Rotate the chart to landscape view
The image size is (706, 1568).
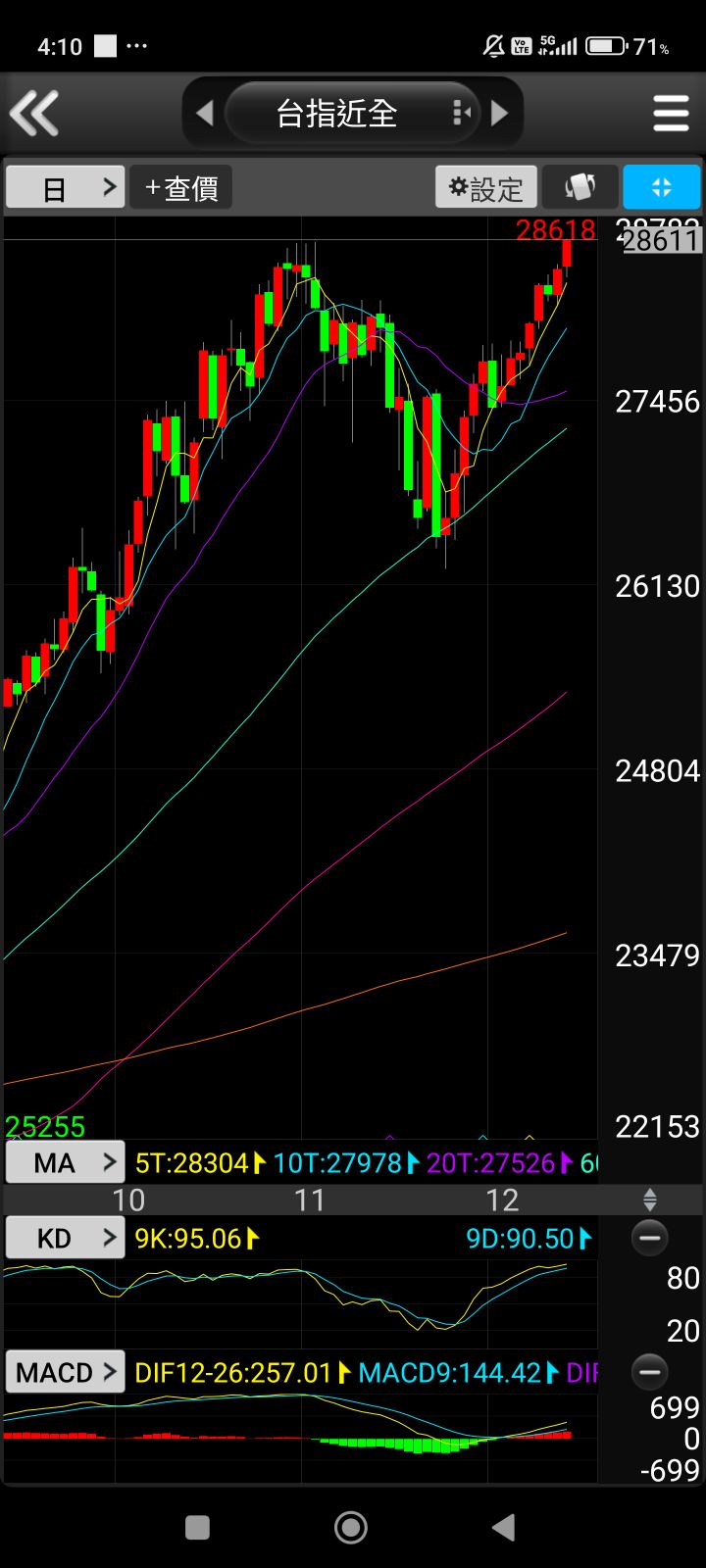[x=580, y=187]
